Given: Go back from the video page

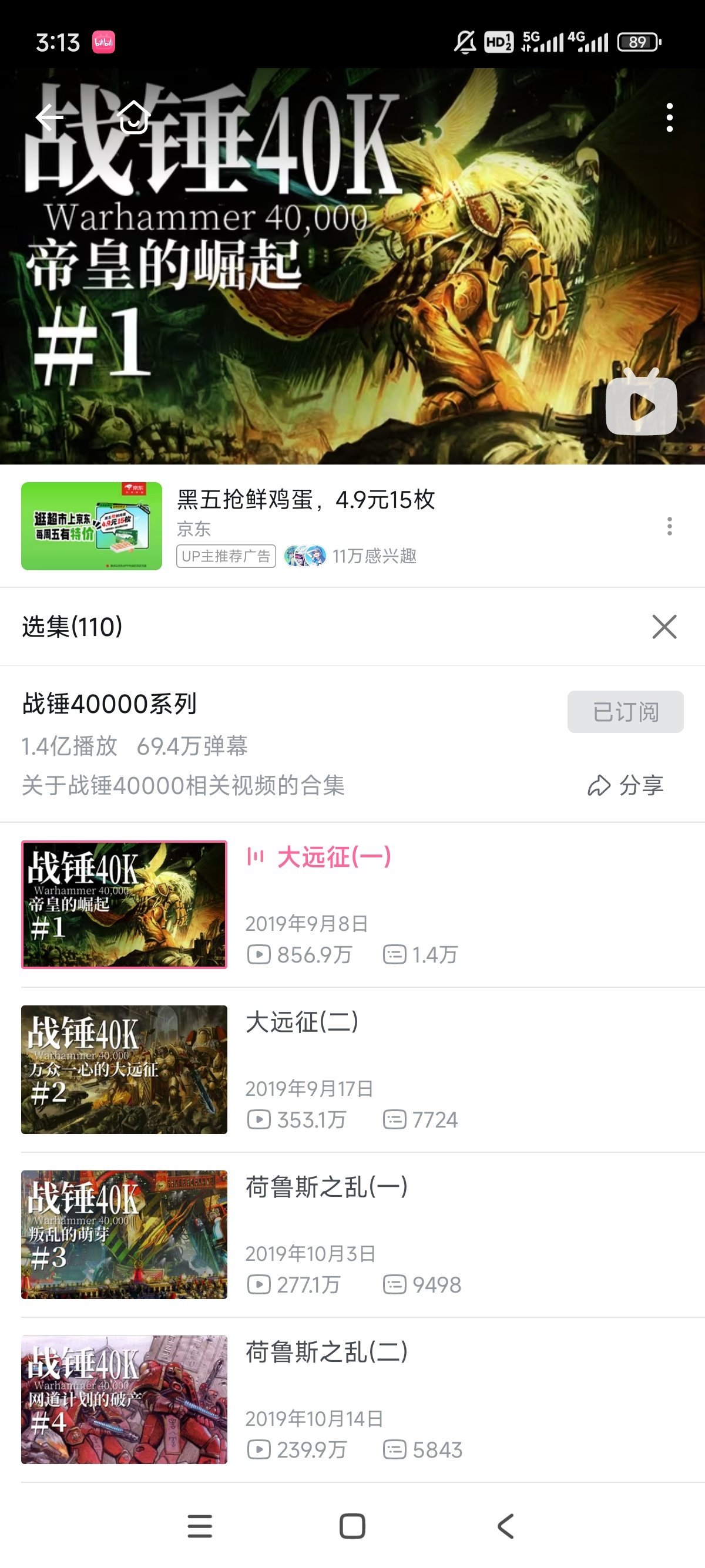Looking at the screenshot, I should tap(49, 117).
